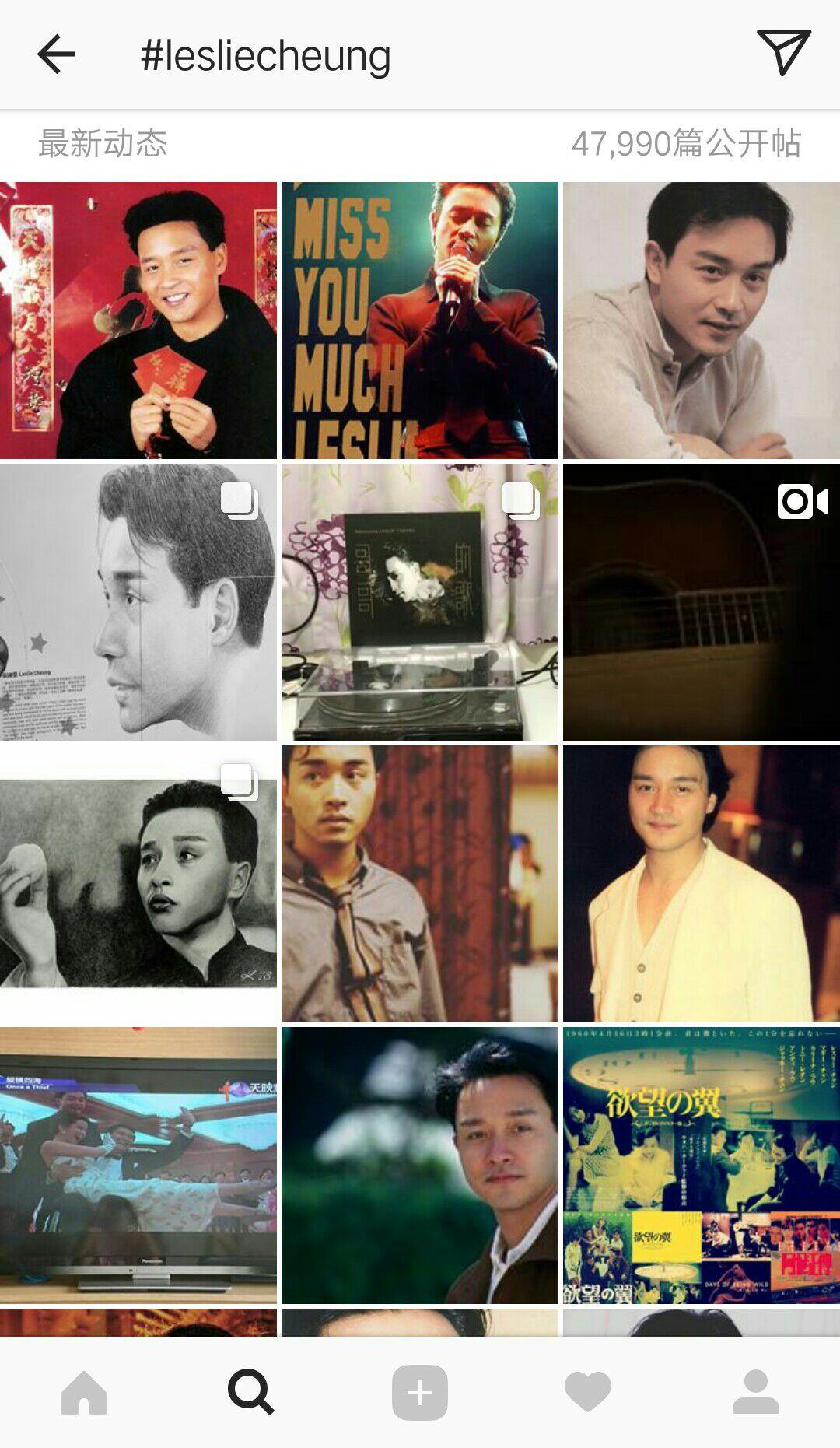Switch to the Search tab
This screenshot has height=1448, width=840.
pyautogui.click(x=250, y=1392)
